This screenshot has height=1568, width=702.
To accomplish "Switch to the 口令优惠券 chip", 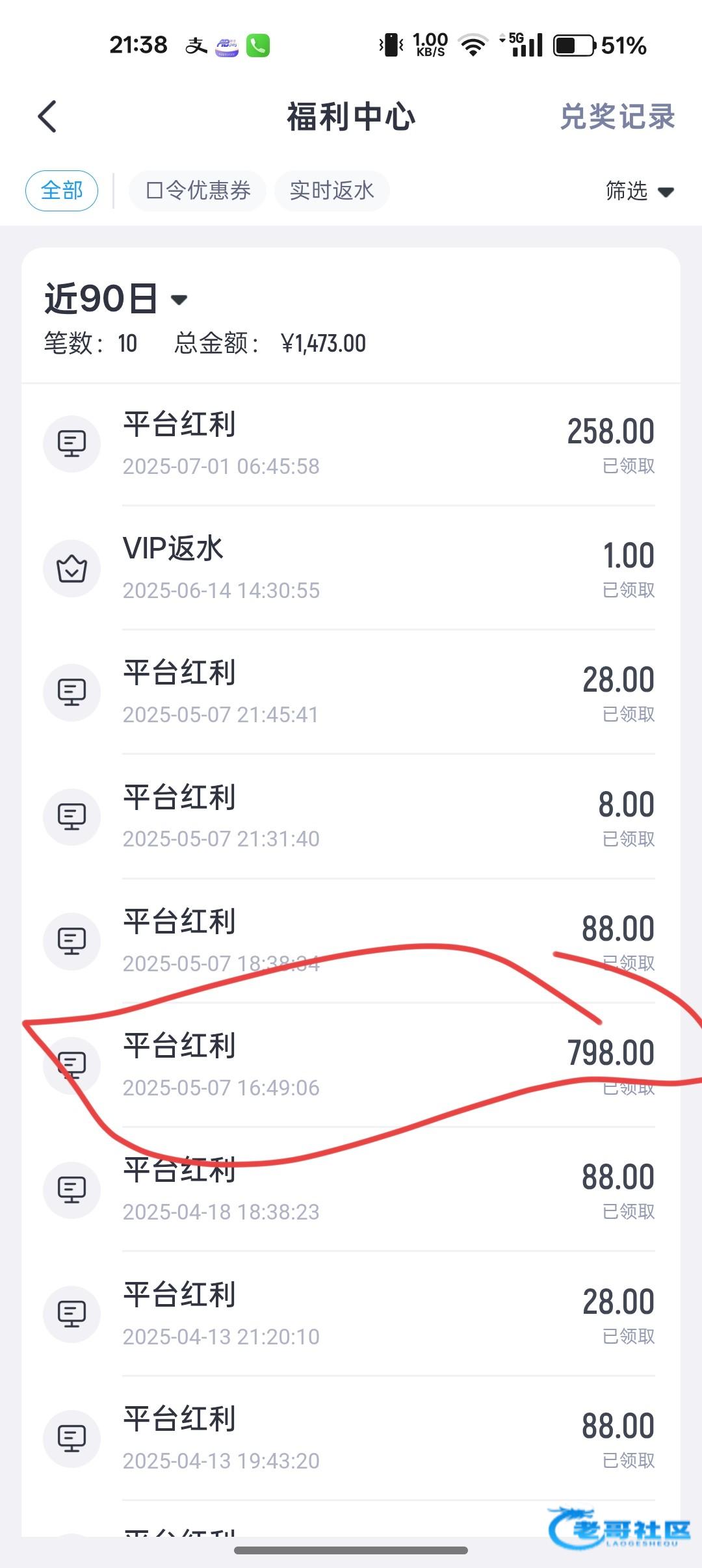I will pos(198,191).
